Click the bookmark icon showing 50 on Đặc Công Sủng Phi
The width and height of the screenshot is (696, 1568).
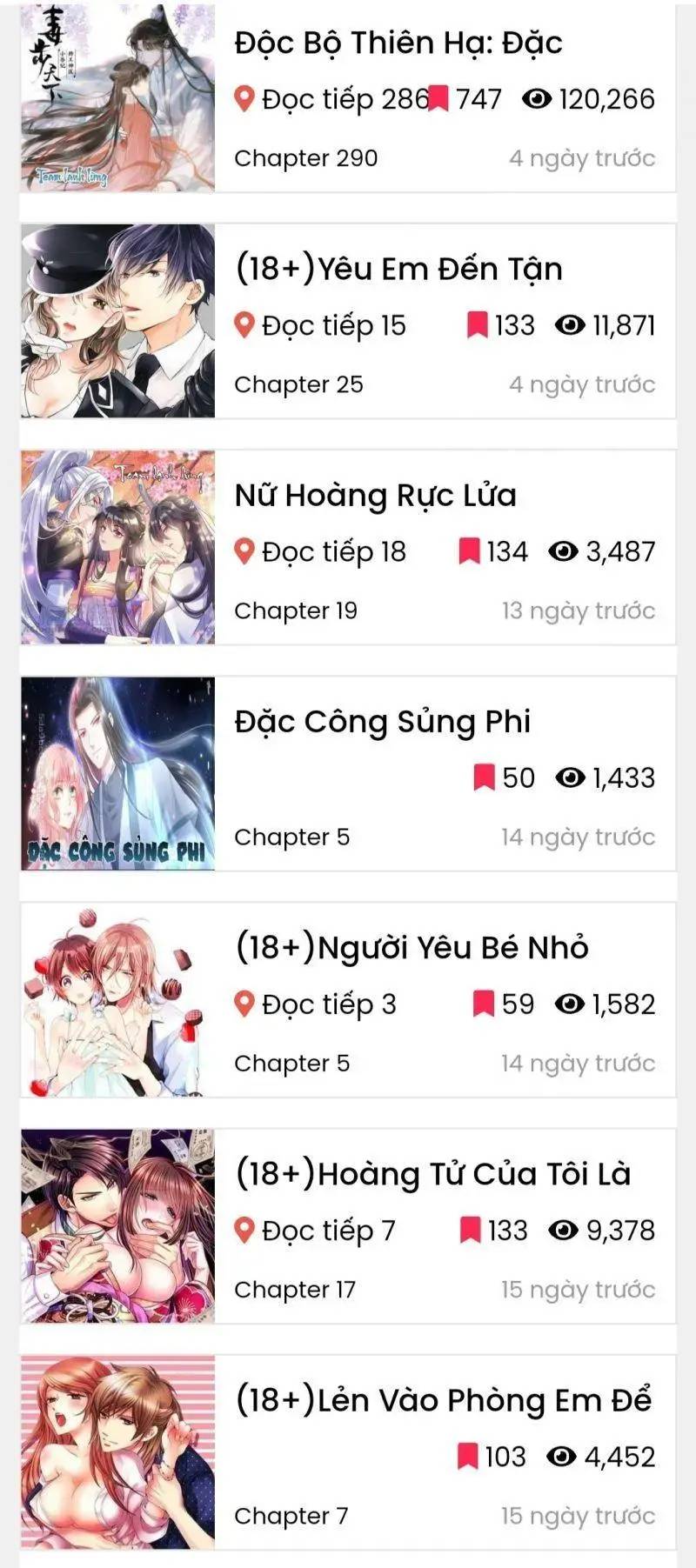click(x=484, y=777)
